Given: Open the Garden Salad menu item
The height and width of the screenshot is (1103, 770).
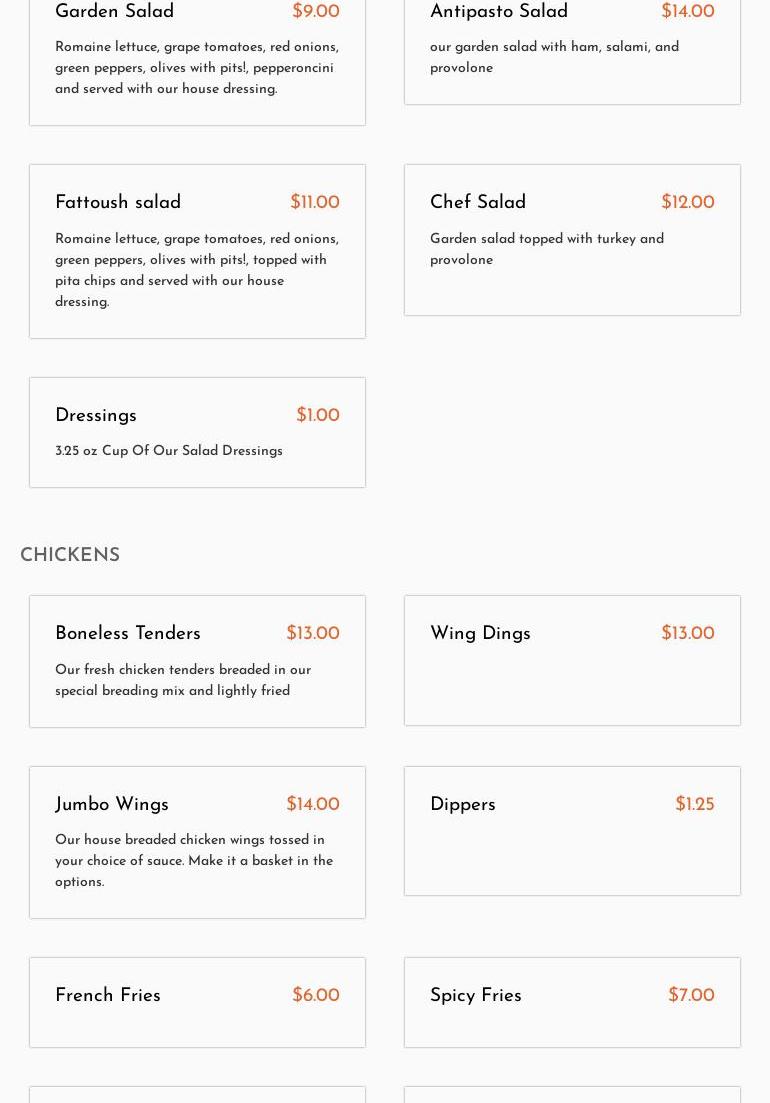Looking at the screenshot, I should coord(197,55).
